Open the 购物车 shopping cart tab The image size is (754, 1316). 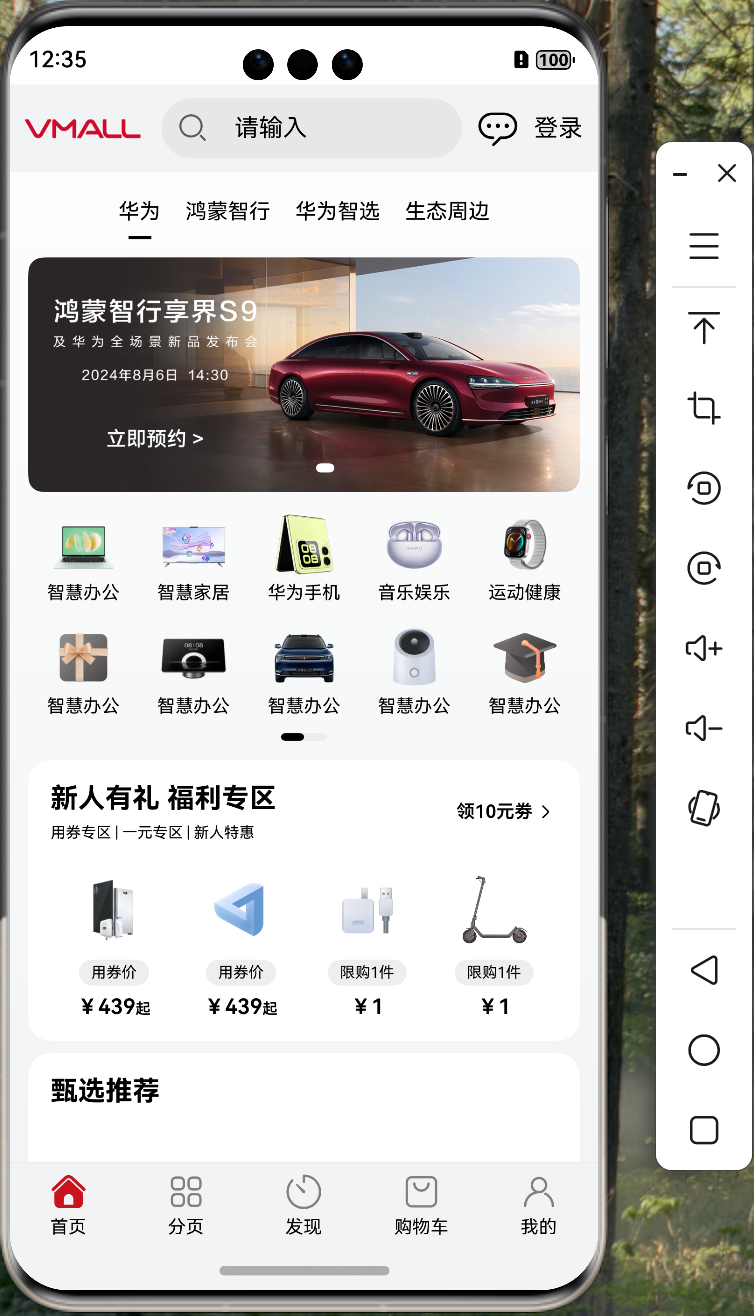tap(421, 1204)
